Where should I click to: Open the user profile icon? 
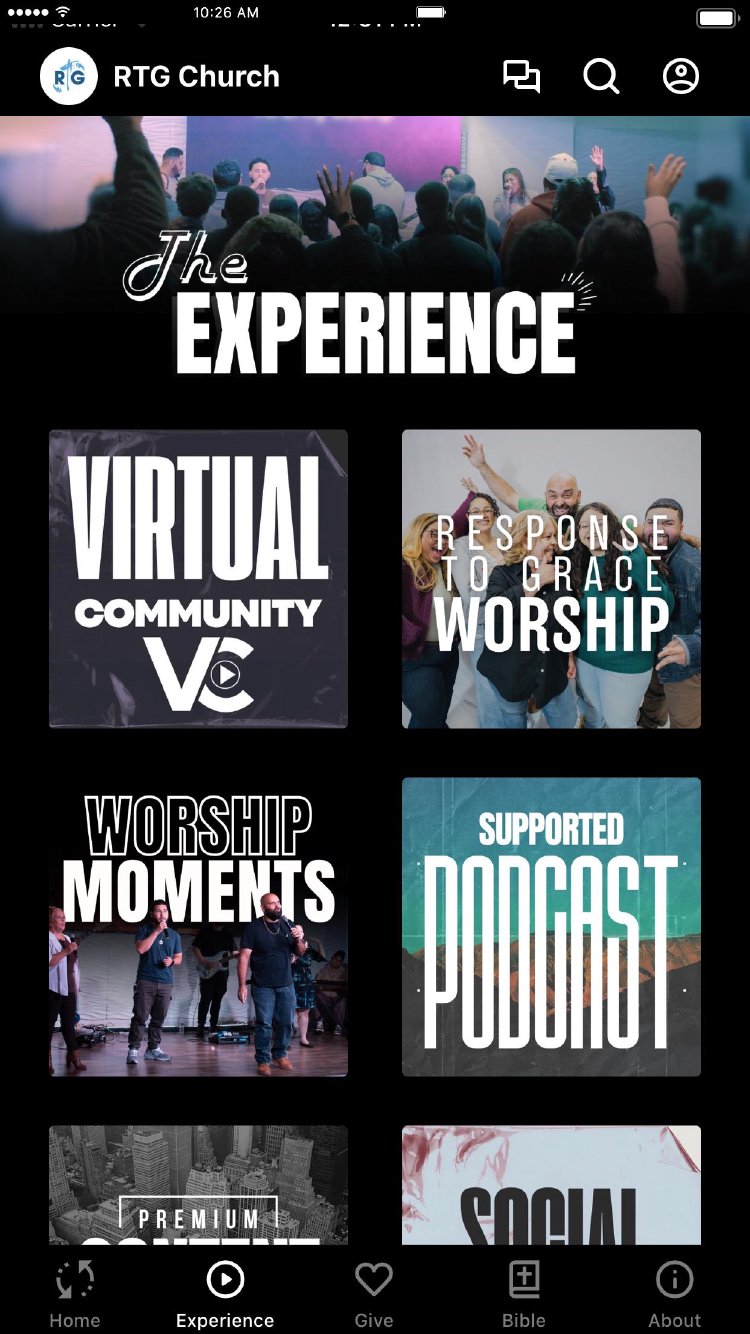click(x=681, y=77)
